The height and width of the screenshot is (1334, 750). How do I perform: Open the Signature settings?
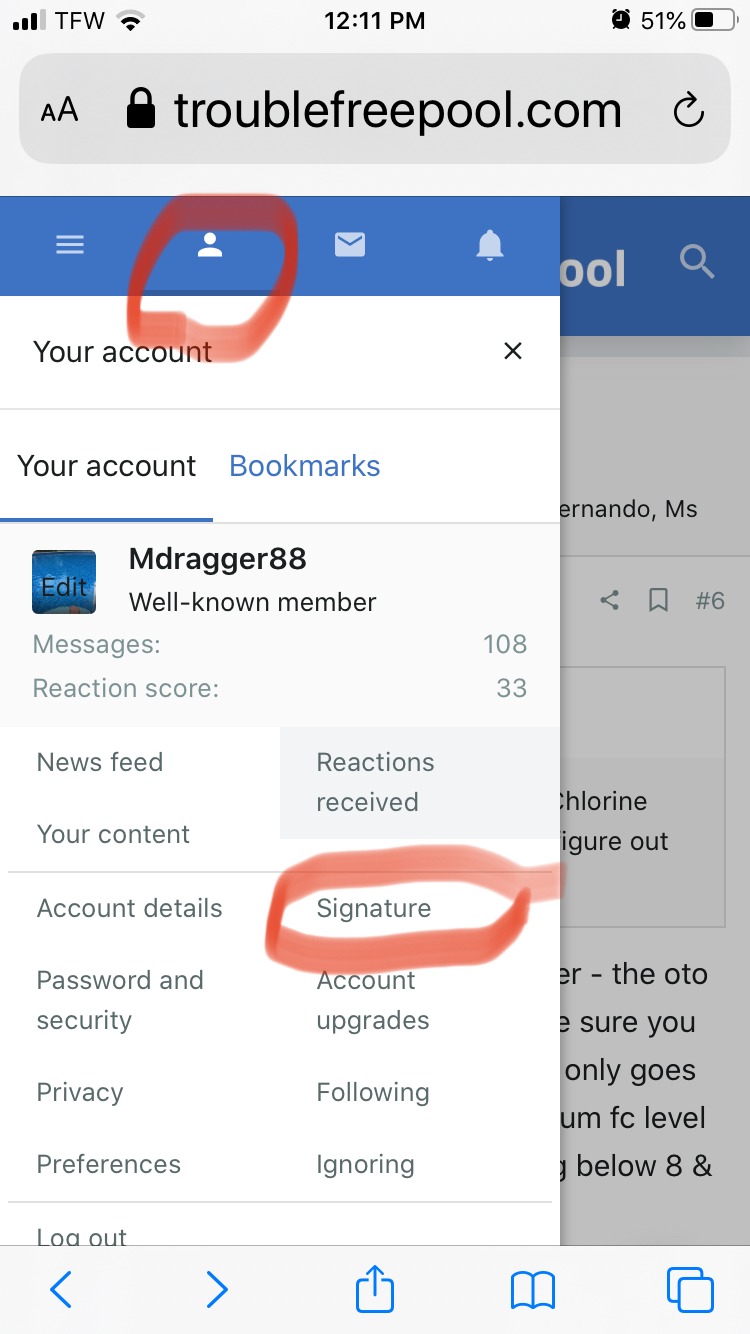pos(374,908)
